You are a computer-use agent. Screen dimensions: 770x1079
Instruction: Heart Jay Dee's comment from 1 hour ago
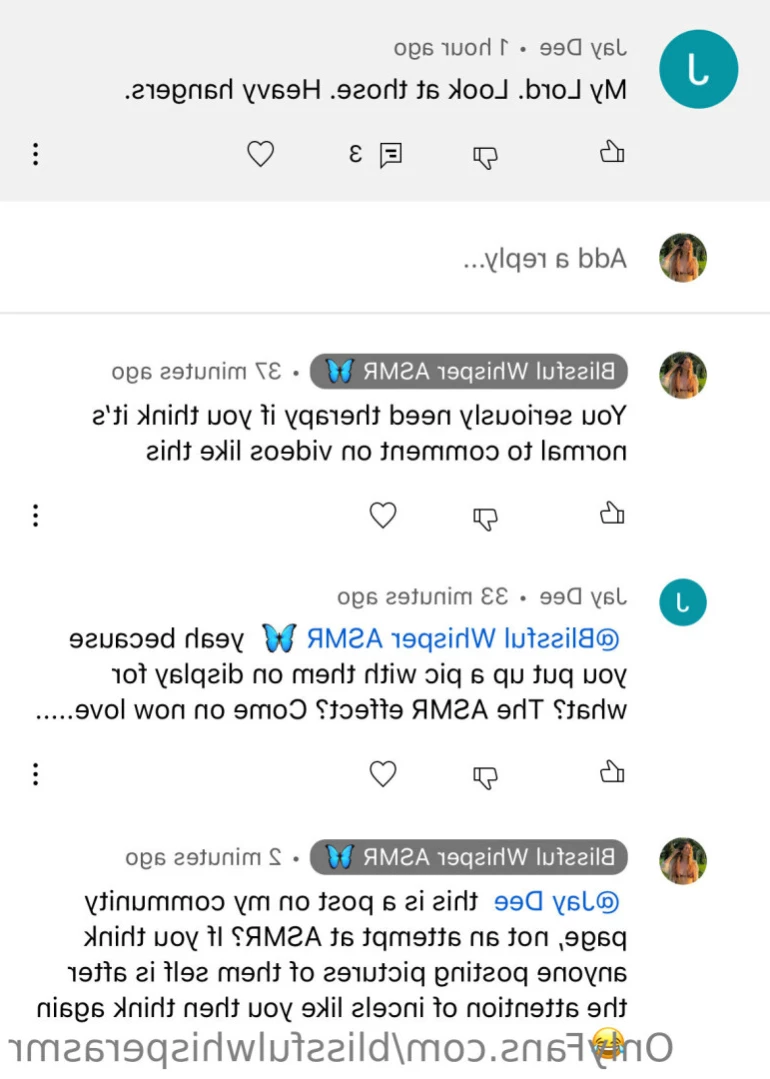(x=261, y=154)
